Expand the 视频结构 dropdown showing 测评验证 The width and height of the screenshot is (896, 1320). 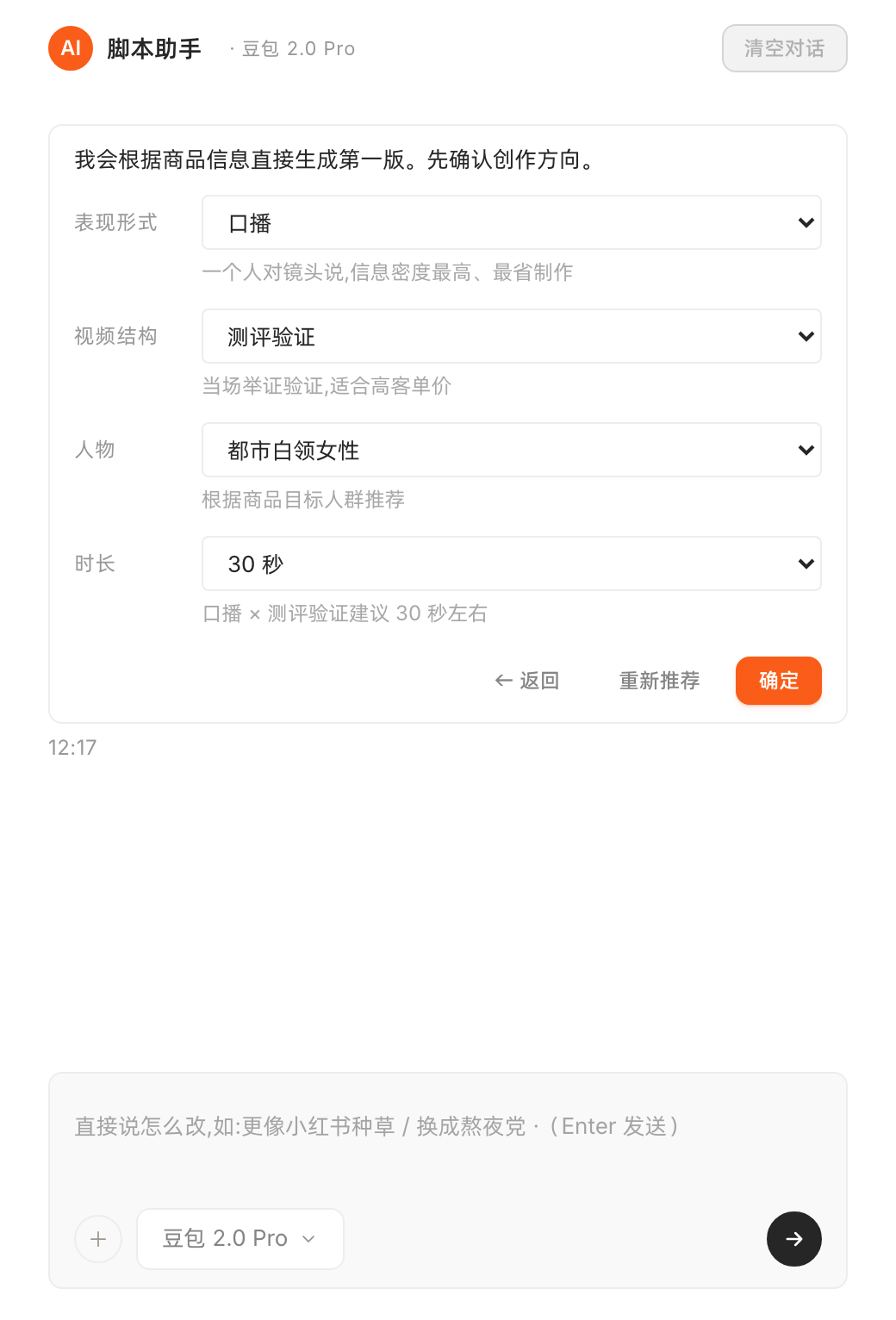(511, 336)
